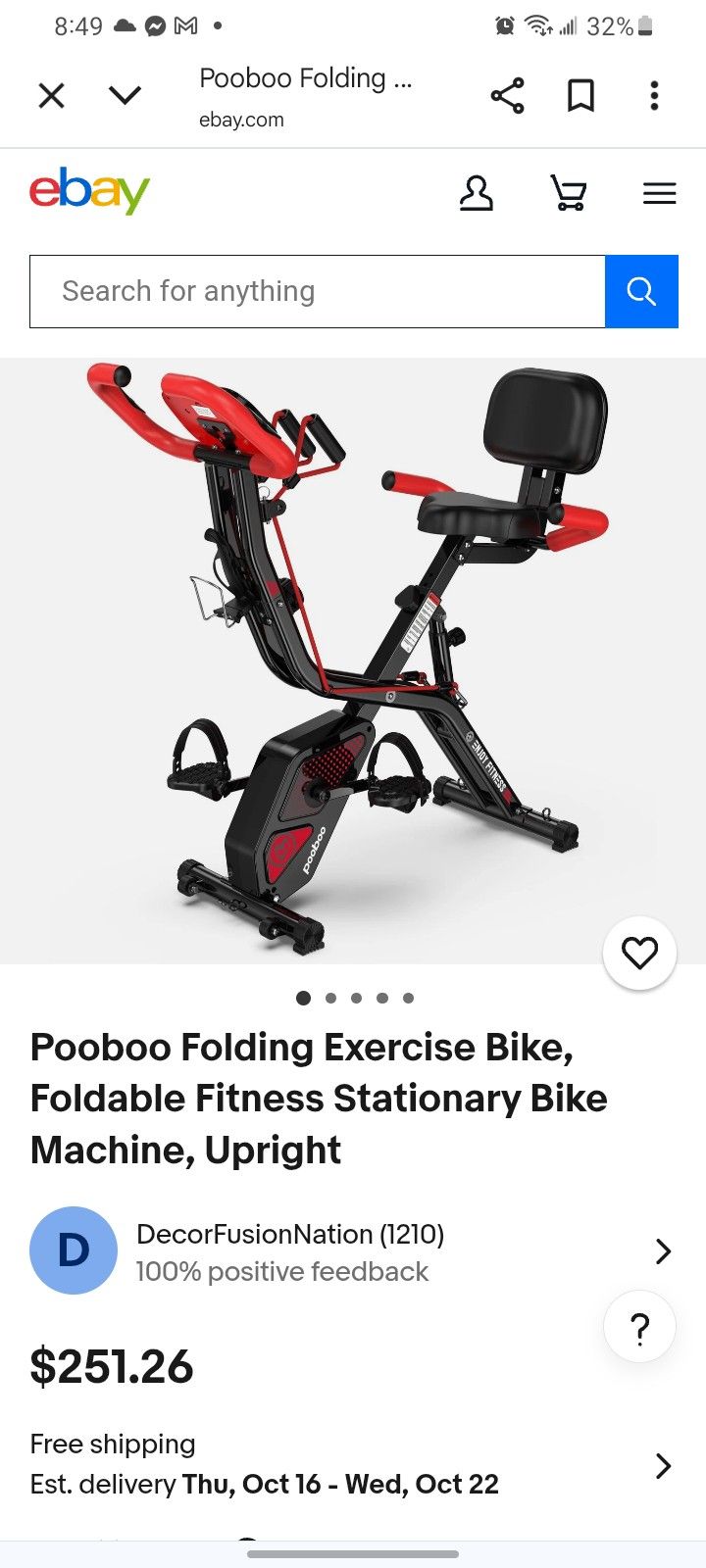View the shopping cart

point(568,193)
